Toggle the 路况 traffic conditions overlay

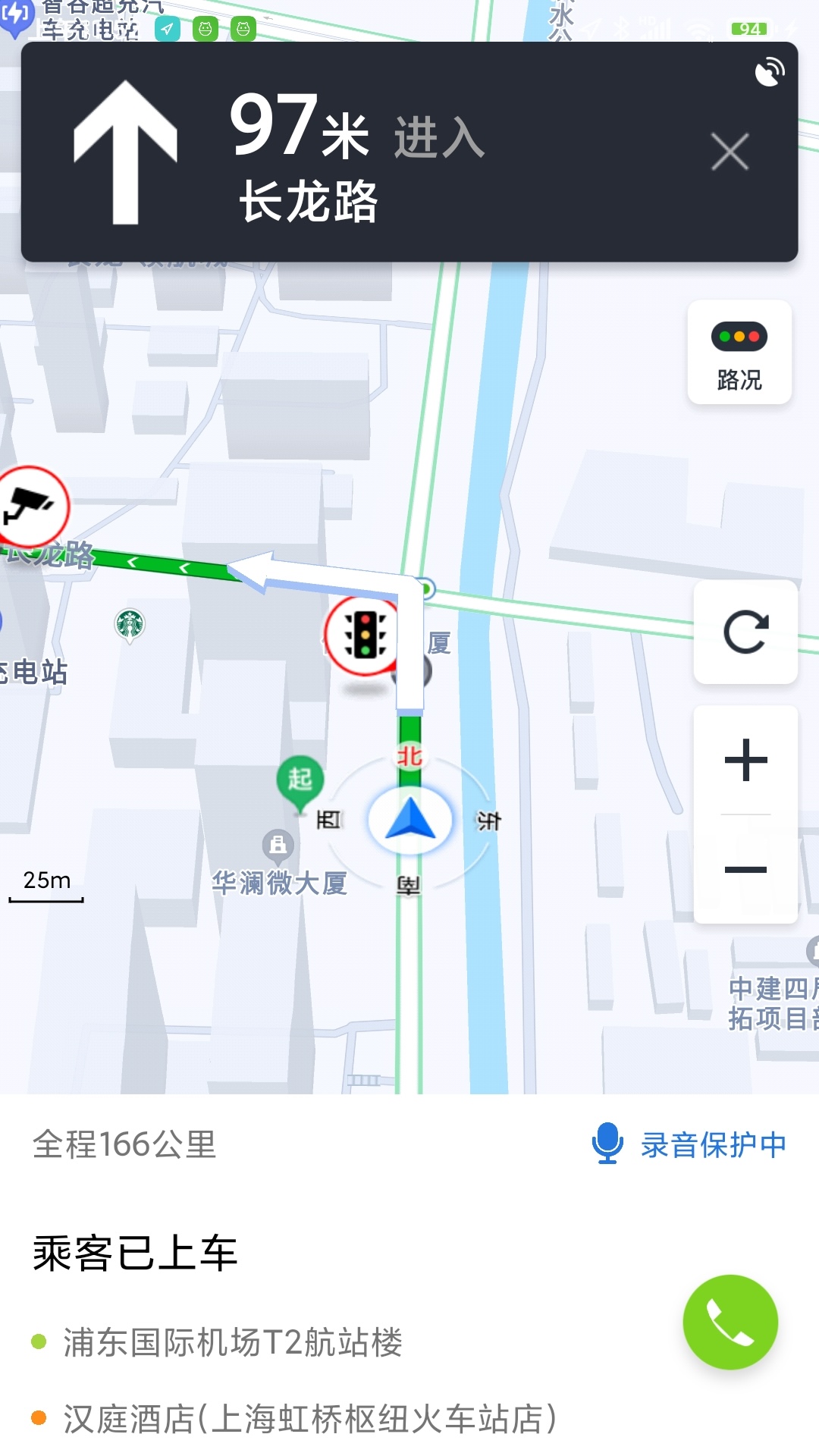click(739, 353)
